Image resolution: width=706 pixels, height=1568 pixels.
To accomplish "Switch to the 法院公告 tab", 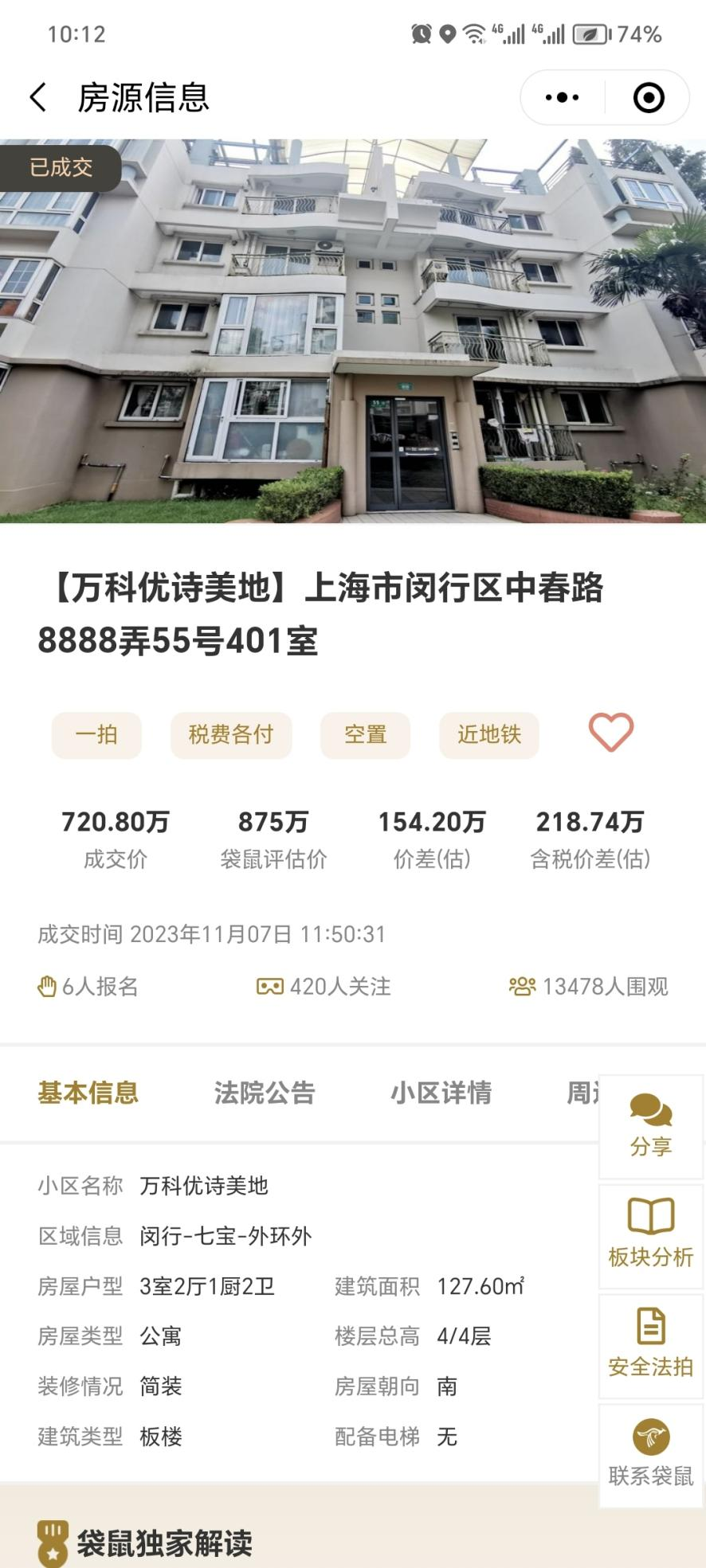I will click(265, 1093).
